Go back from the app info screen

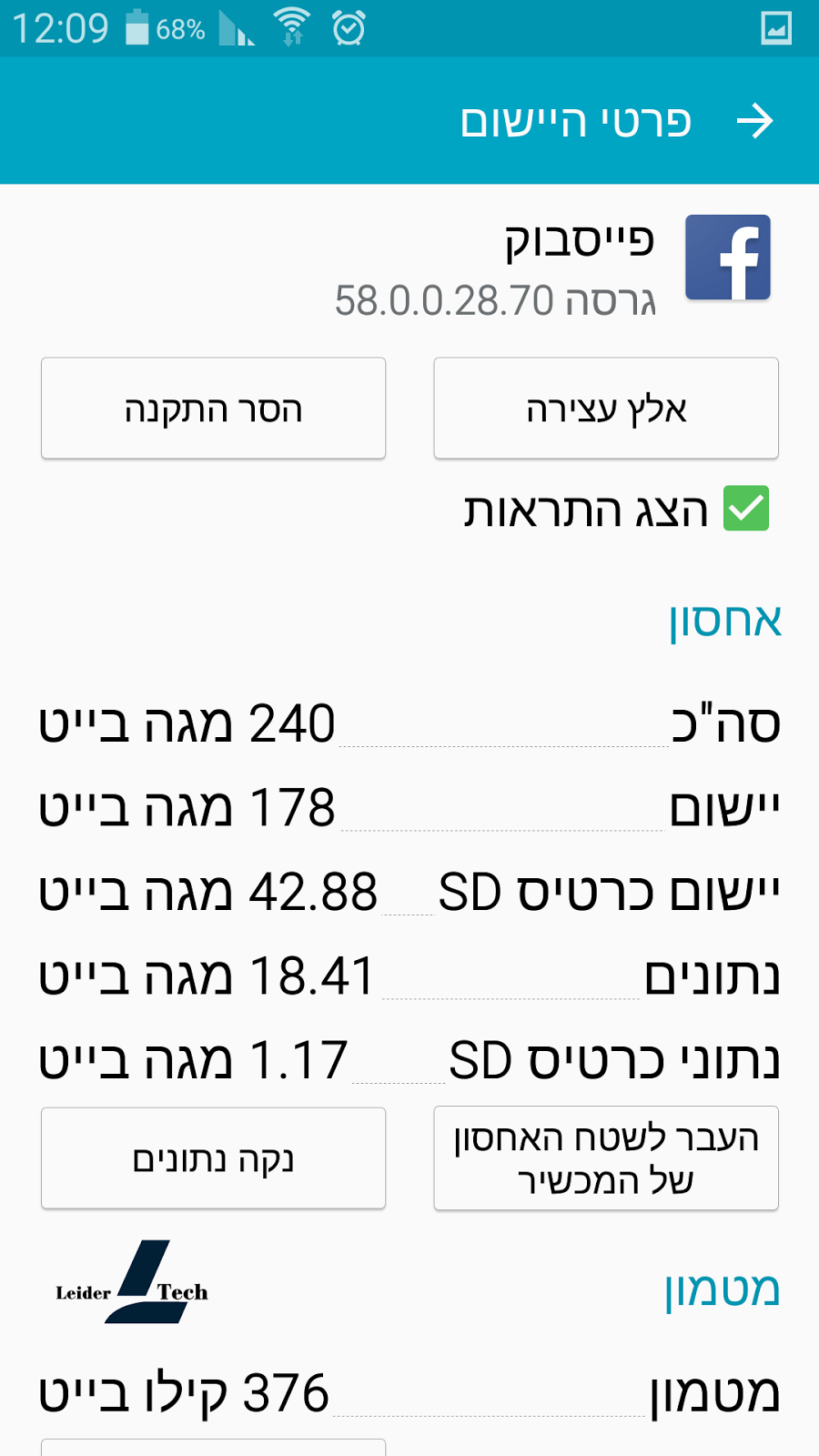(754, 121)
